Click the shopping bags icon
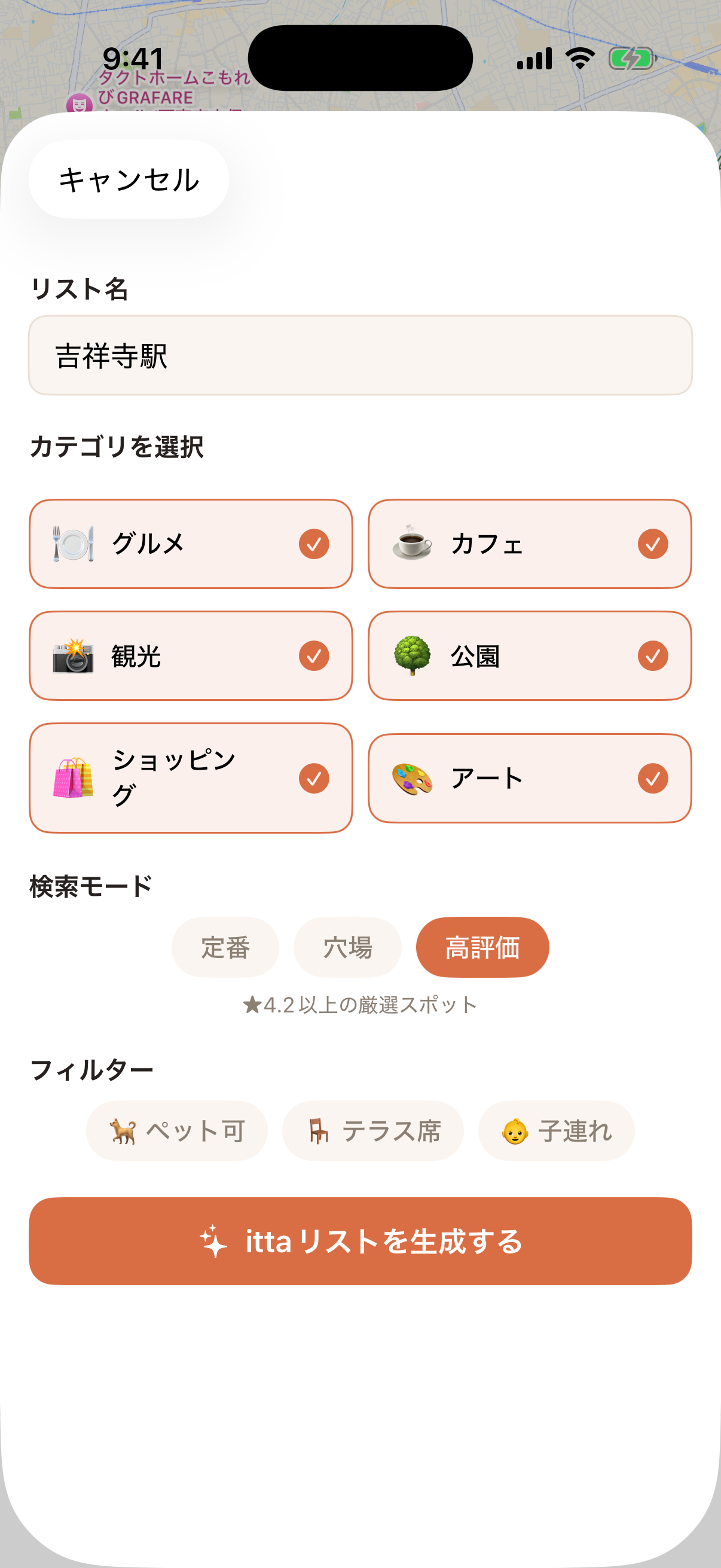This screenshot has width=721, height=1568. pos(74,777)
